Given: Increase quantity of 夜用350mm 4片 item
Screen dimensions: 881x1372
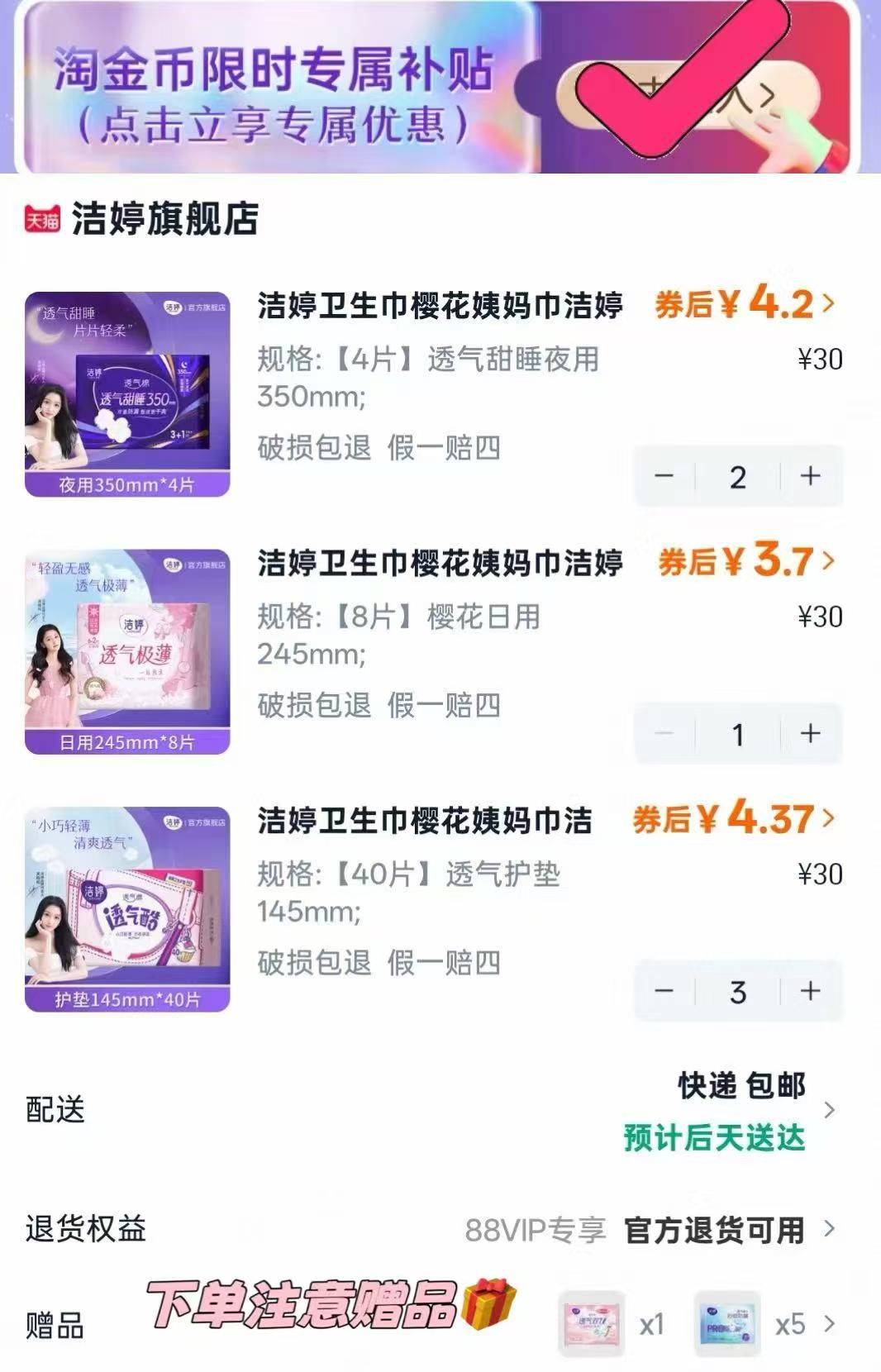Looking at the screenshot, I should pos(811,476).
